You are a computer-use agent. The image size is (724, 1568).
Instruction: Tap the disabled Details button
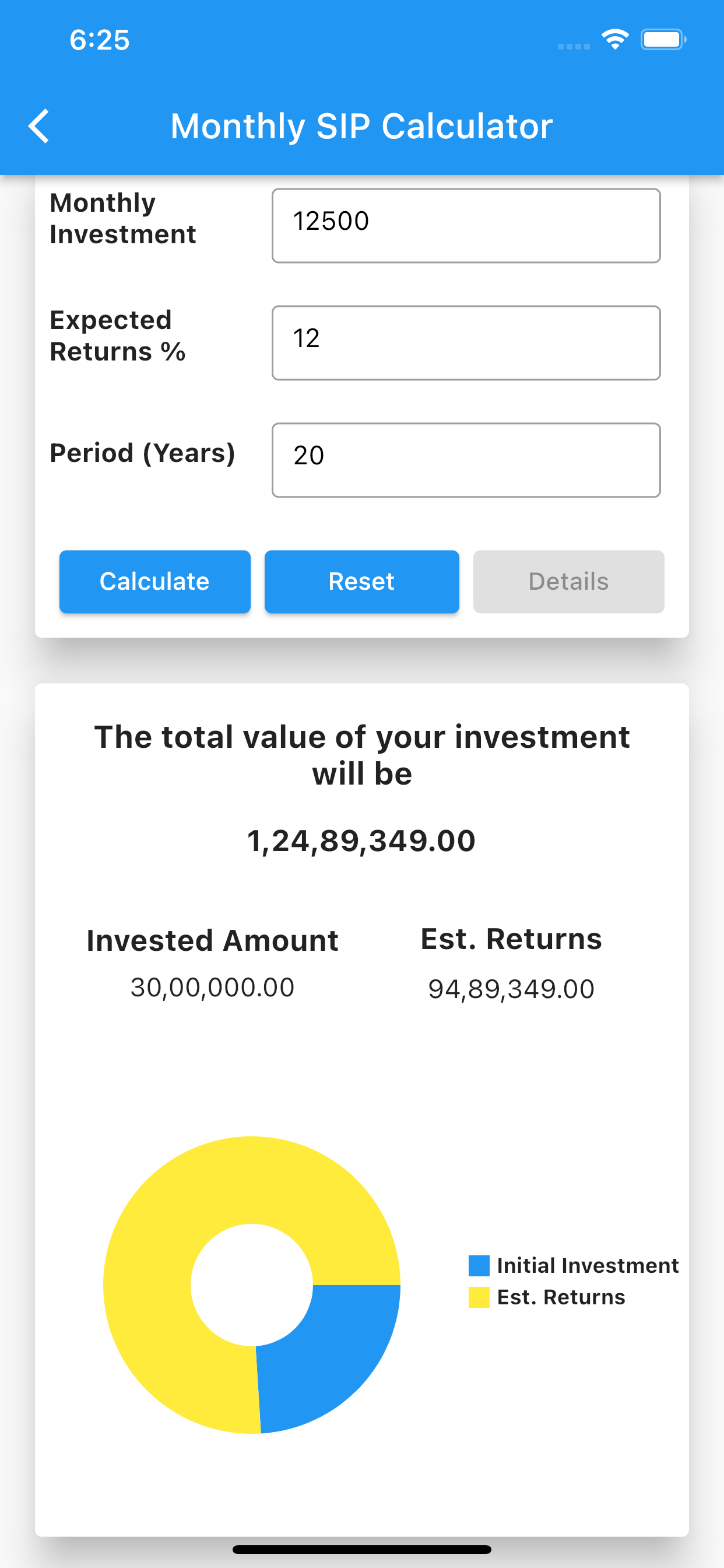(568, 582)
